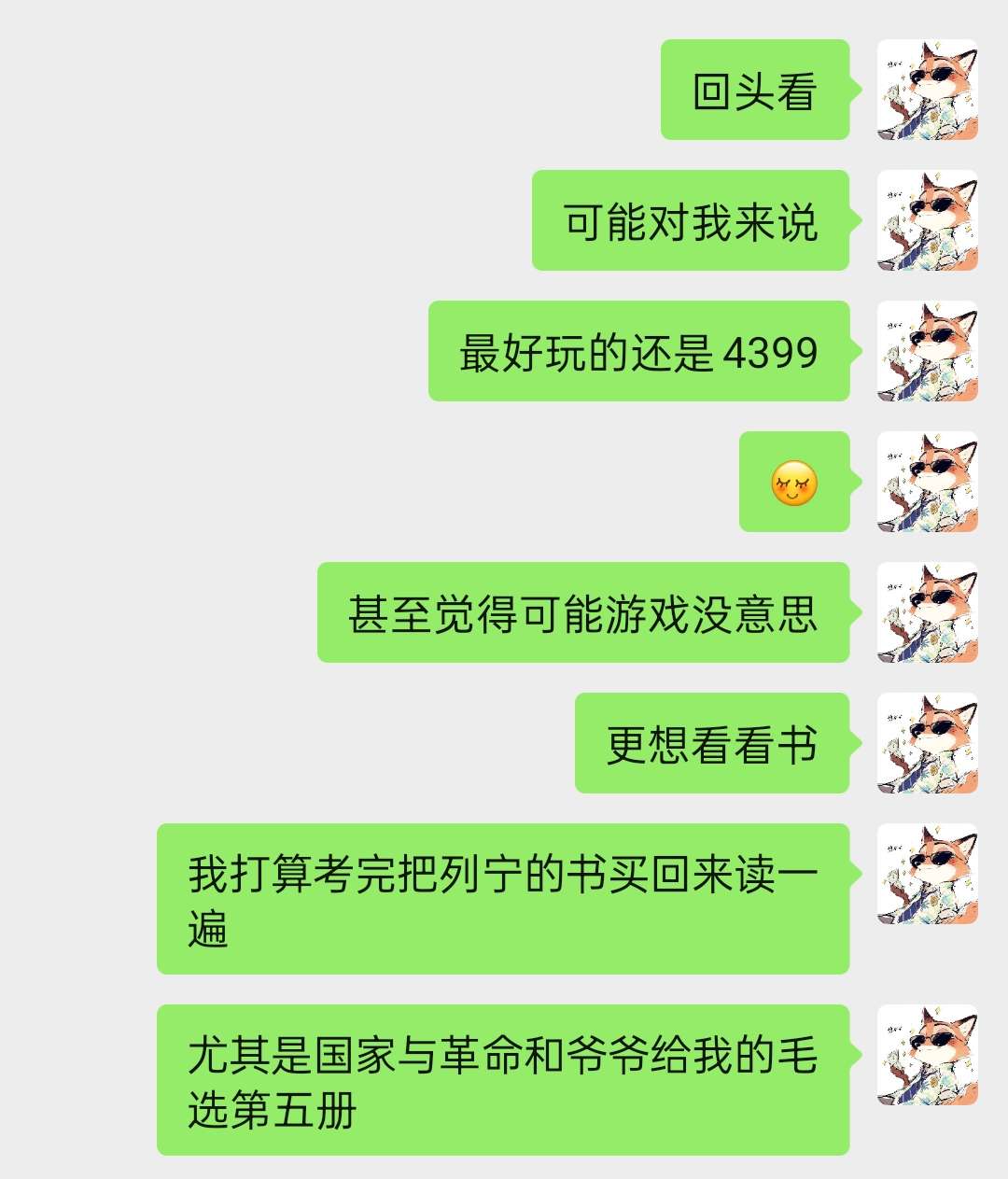Open profile from avatar beside 最好玩的还是 4399

click(x=927, y=351)
